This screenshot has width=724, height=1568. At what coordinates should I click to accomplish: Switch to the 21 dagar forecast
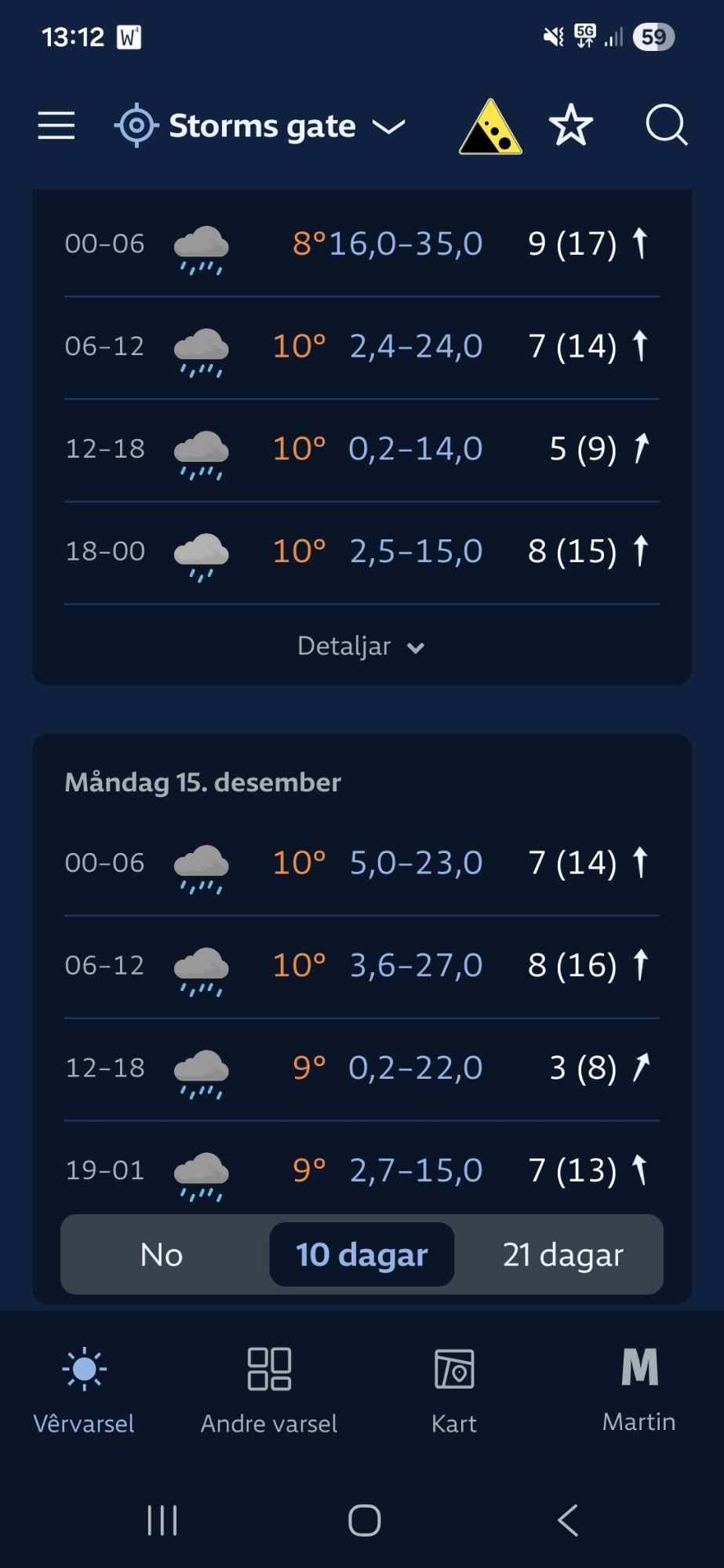562,1255
